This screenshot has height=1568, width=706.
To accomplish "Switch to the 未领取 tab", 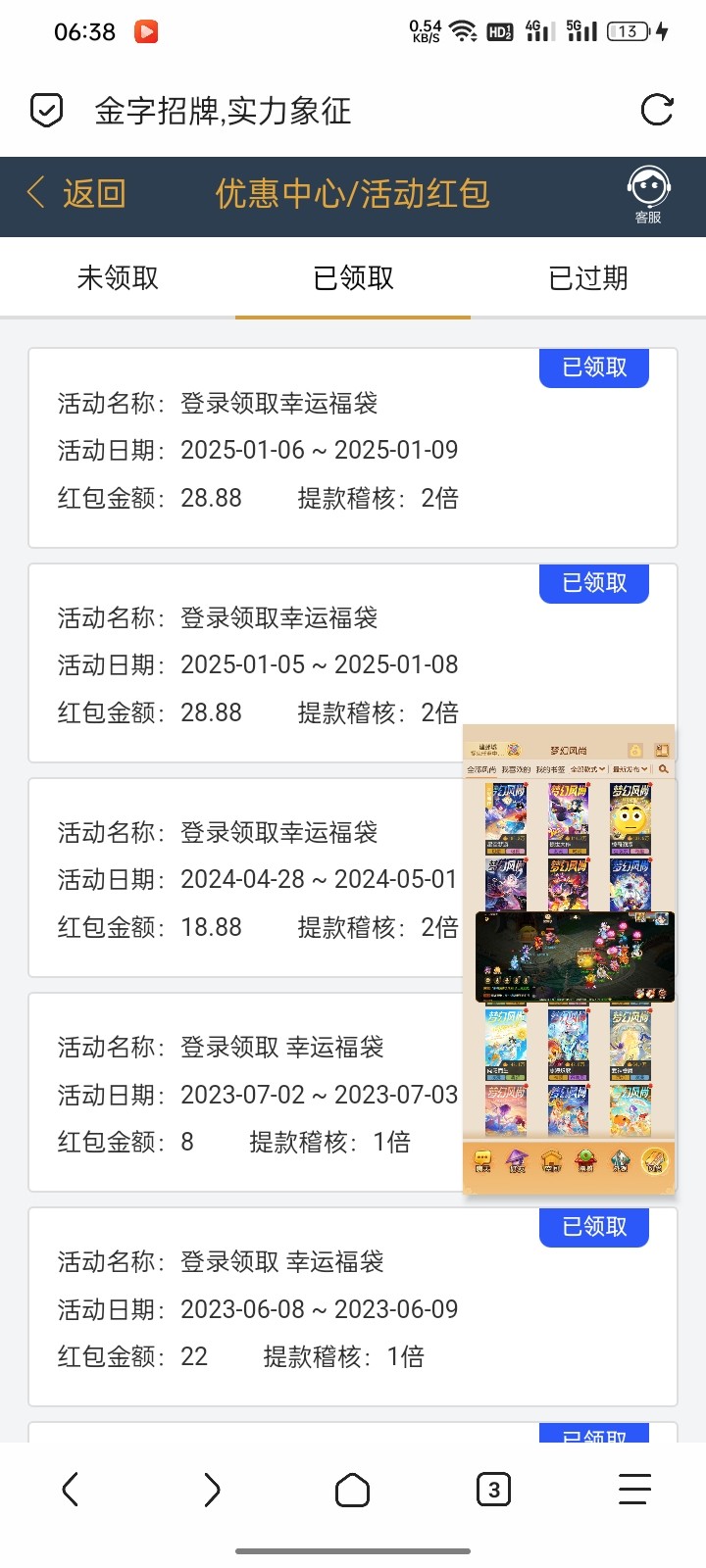I will point(118,278).
